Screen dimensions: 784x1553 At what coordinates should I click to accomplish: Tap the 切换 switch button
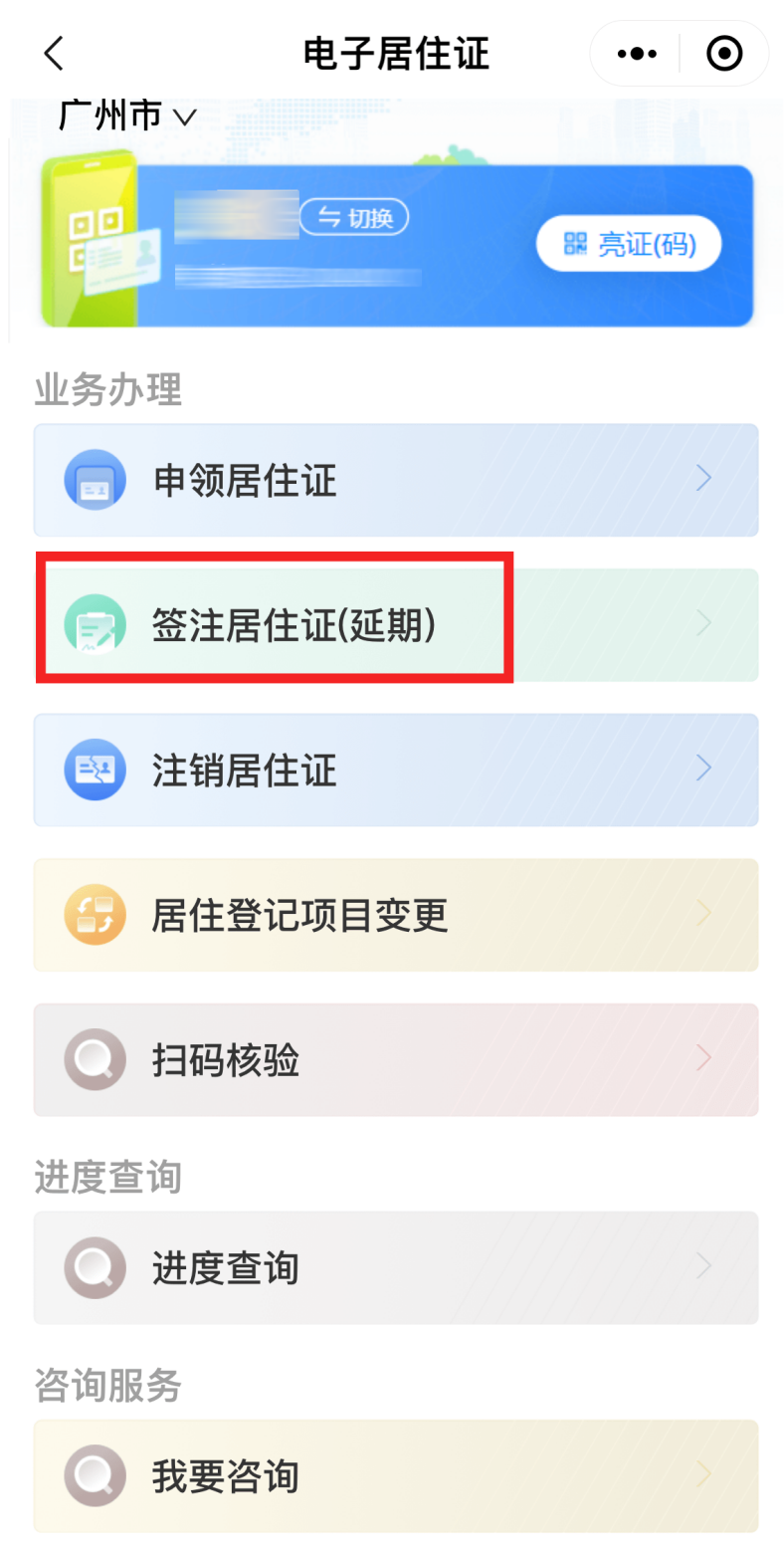pyautogui.click(x=355, y=217)
